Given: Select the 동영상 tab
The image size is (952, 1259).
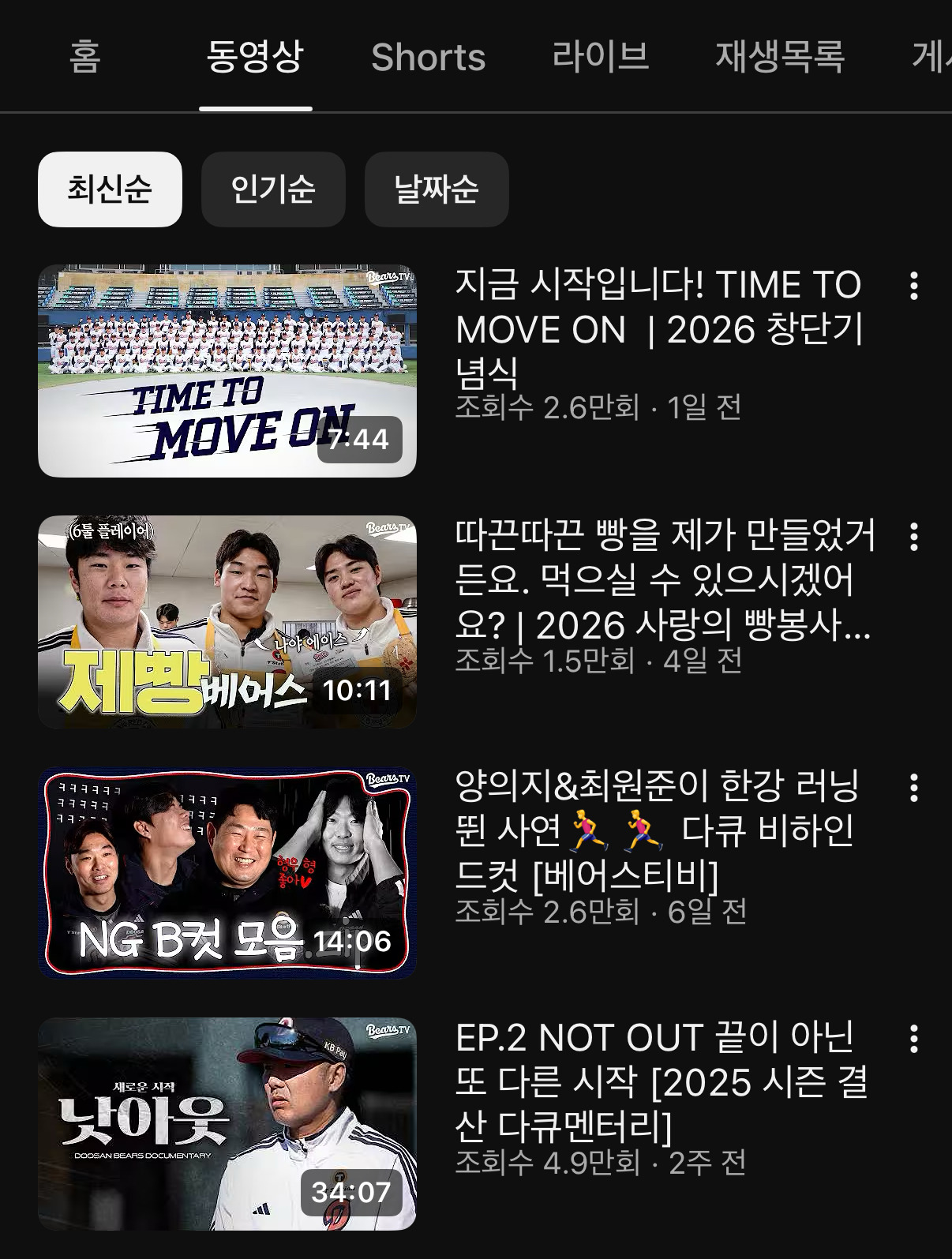Looking at the screenshot, I should 255,57.
